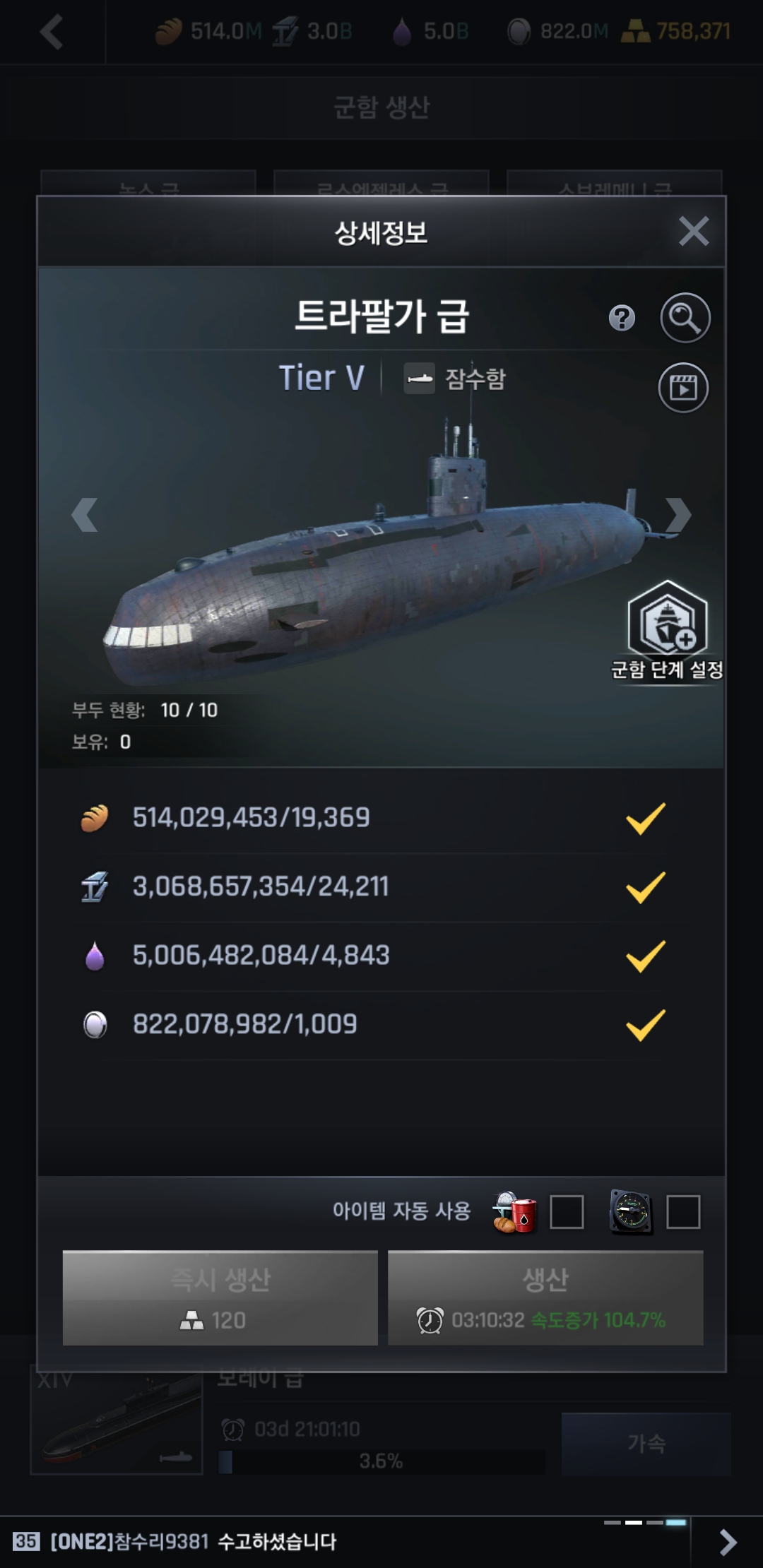This screenshot has height=1568, width=763.
Task: Start production with the 생산 button
Action: click(x=545, y=1297)
